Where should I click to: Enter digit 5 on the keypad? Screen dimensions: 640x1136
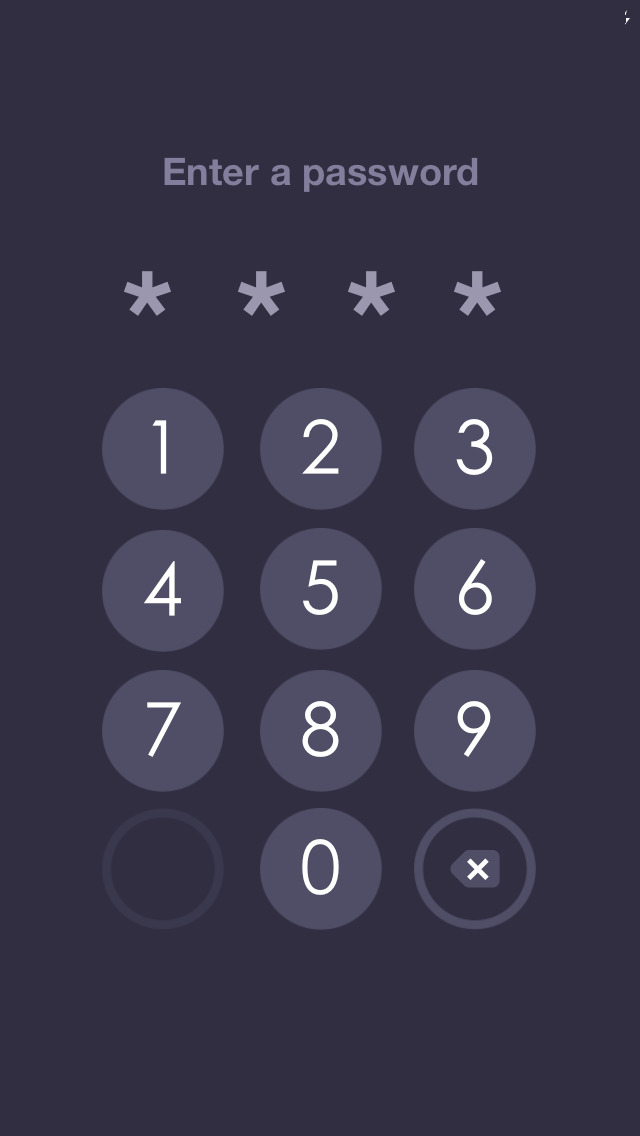320,589
